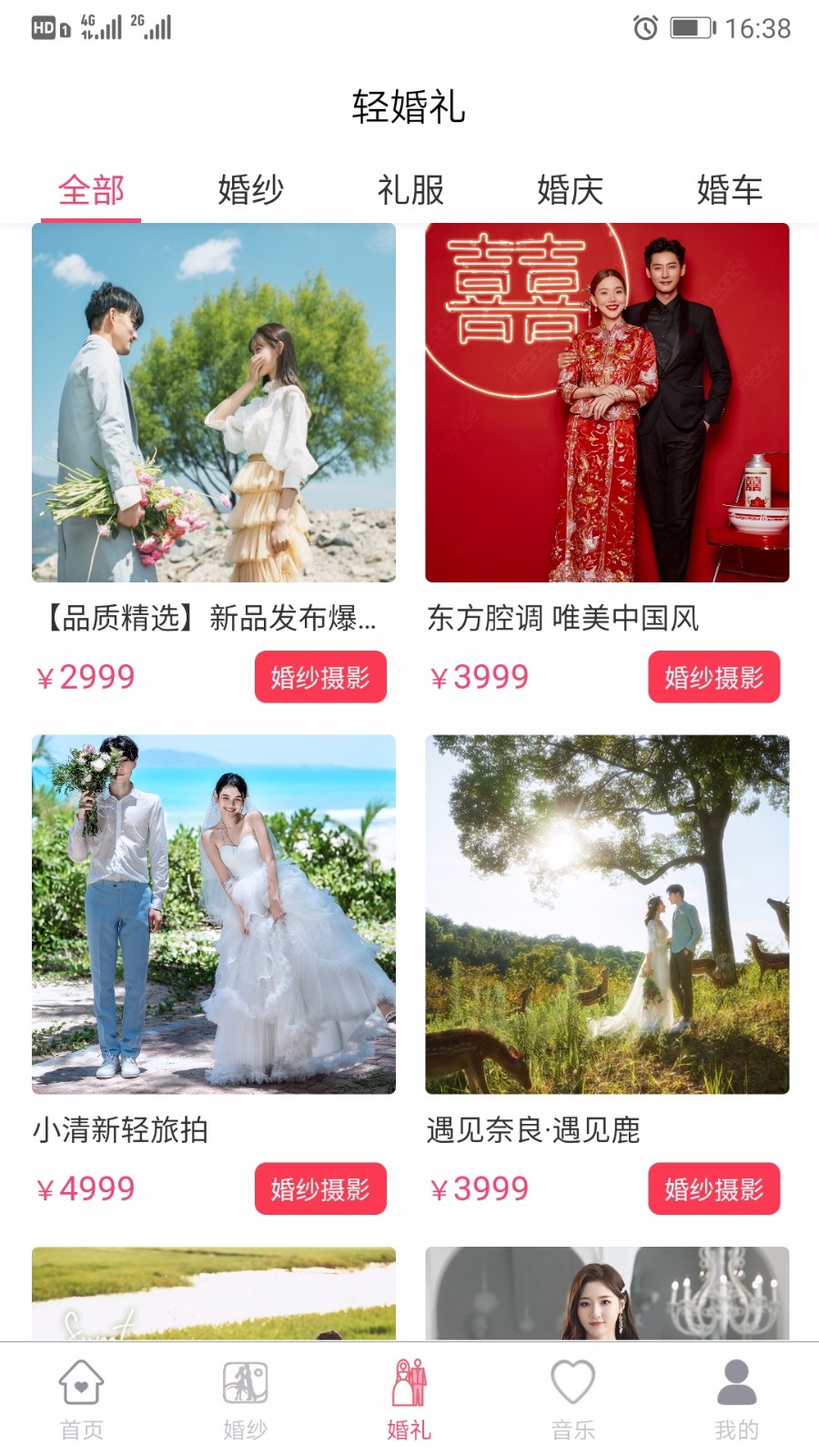
Task: Tap 婚纱摄影 button beside 东方腔调 listing
Action: pyautogui.click(x=713, y=677)
